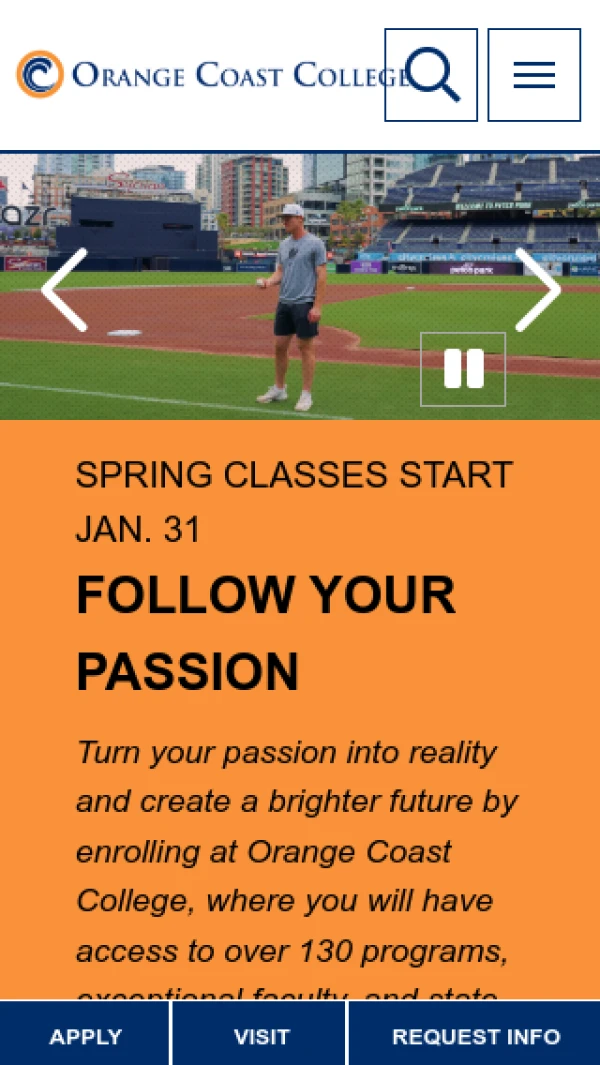This screenshot has width=600, height=1065.
Task: Tap the Apply button
Action: [85, 1036]
